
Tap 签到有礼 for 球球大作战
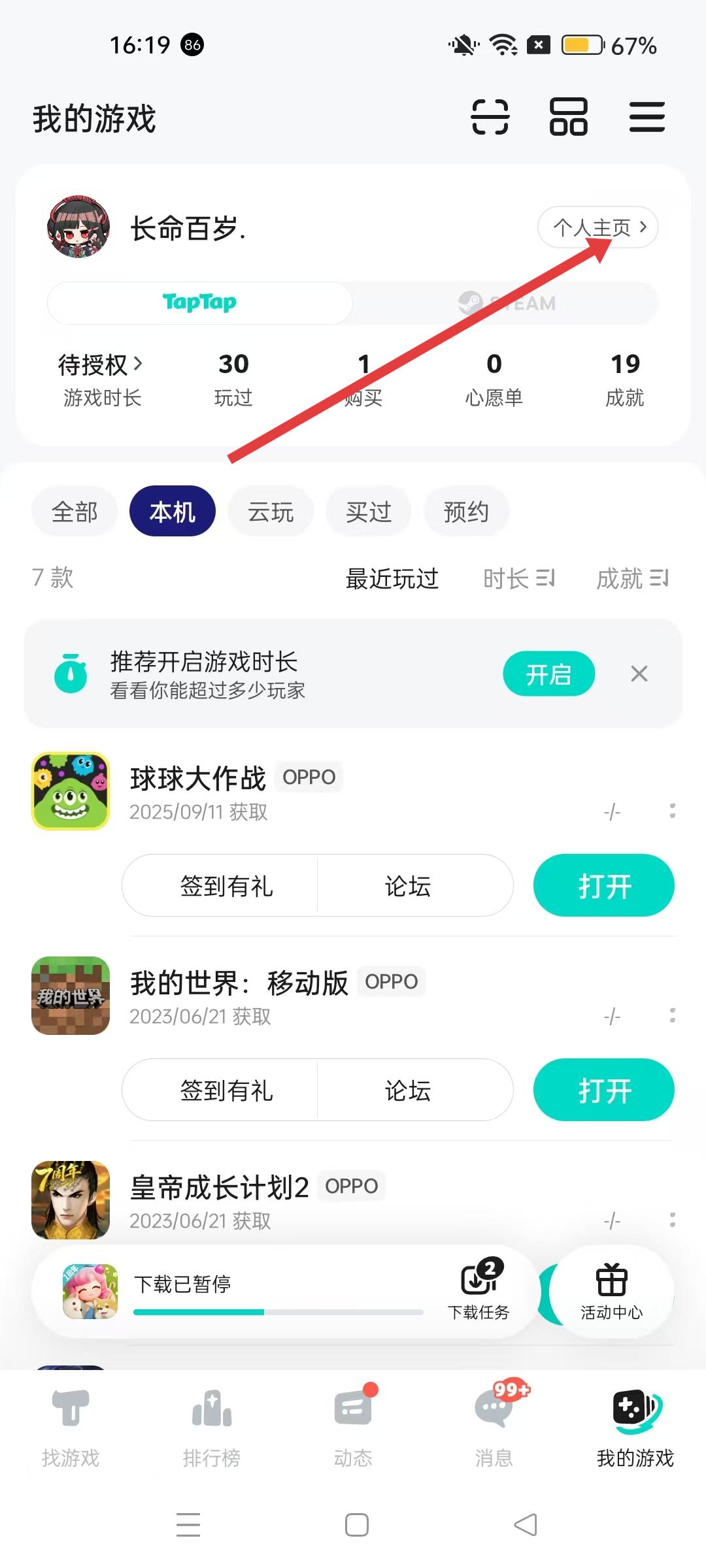[x=226, y=885]
